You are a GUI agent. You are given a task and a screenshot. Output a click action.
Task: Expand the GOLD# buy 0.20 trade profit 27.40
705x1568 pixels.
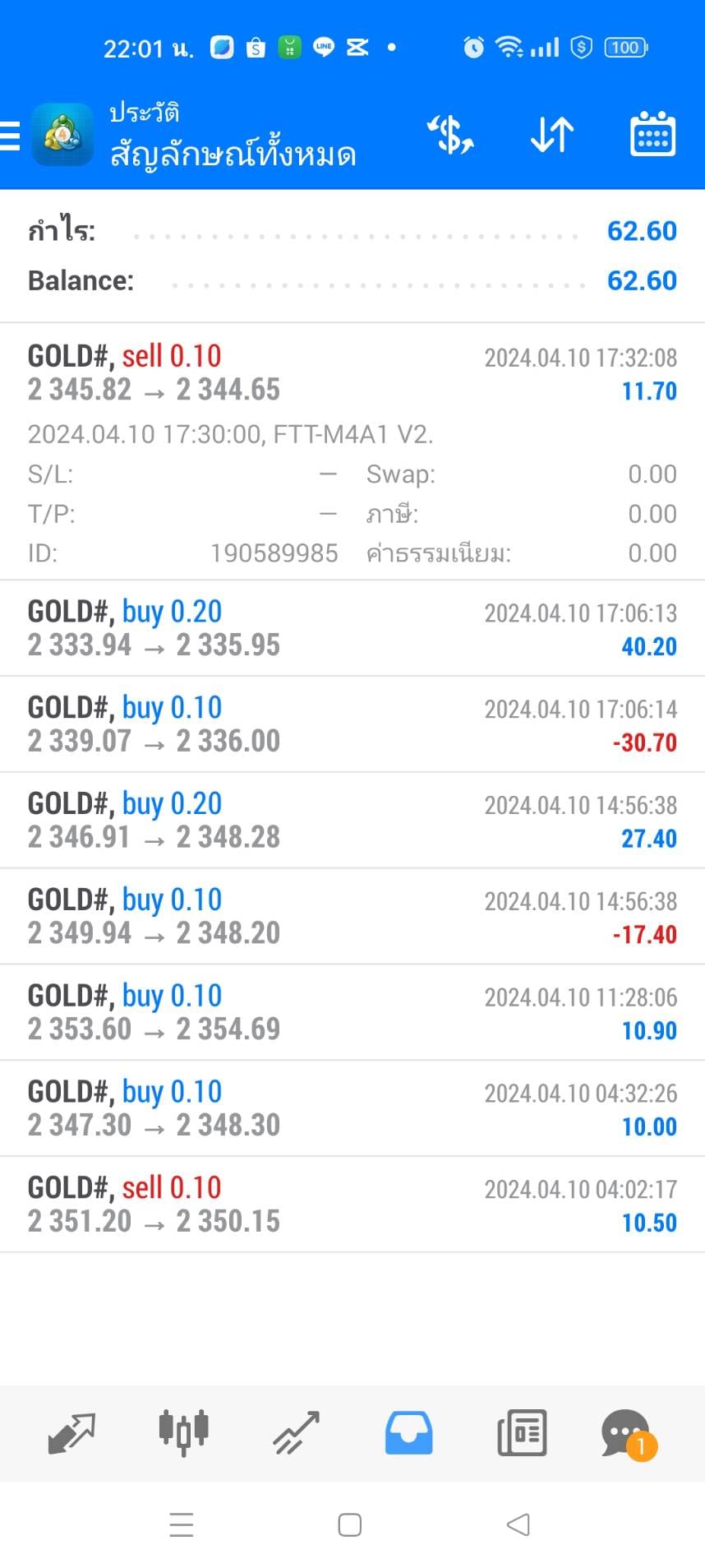352,821
